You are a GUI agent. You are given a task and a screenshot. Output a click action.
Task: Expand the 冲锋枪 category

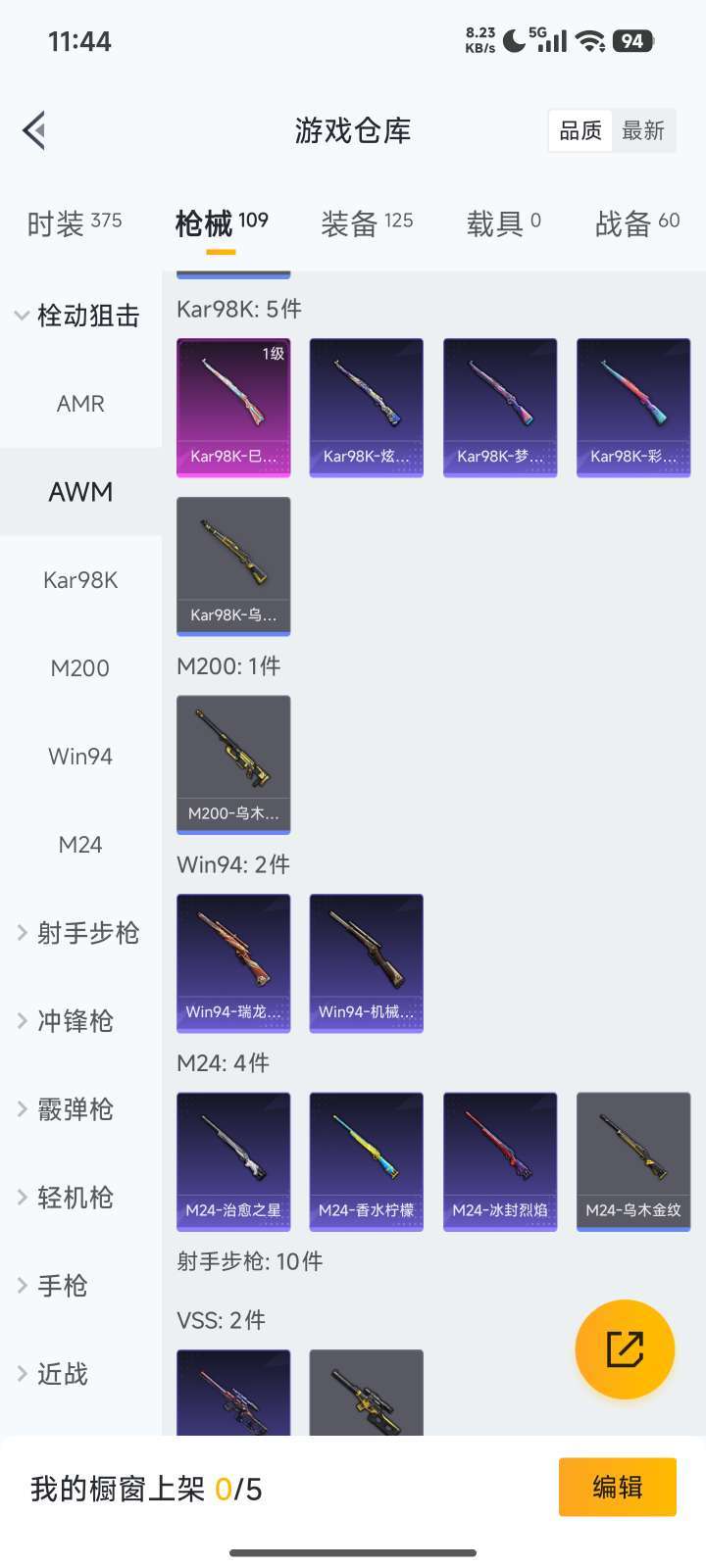67,1021
